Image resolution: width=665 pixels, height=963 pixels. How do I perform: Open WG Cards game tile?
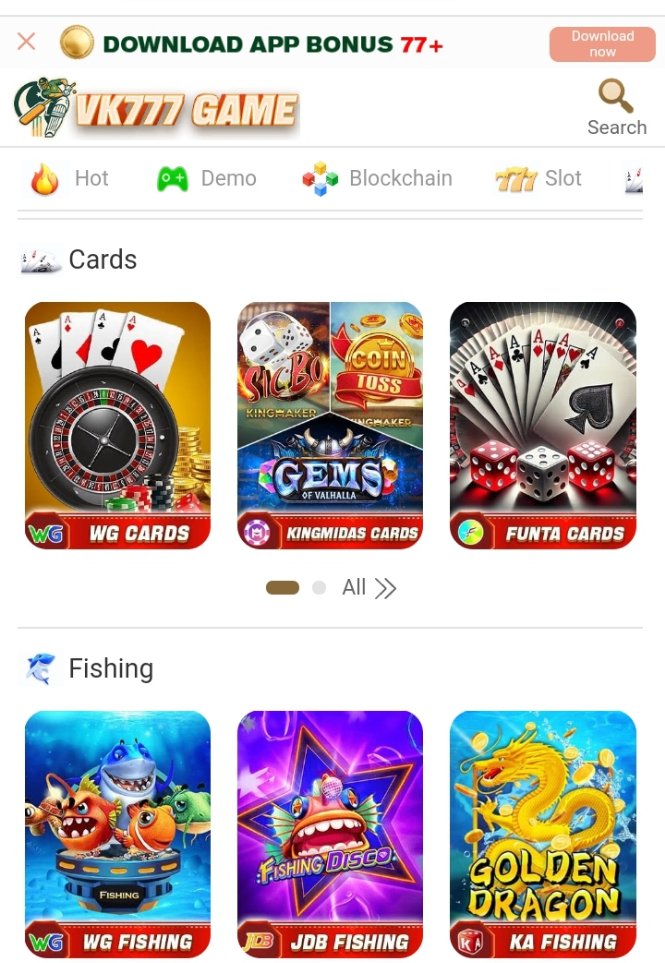(118, 425)
